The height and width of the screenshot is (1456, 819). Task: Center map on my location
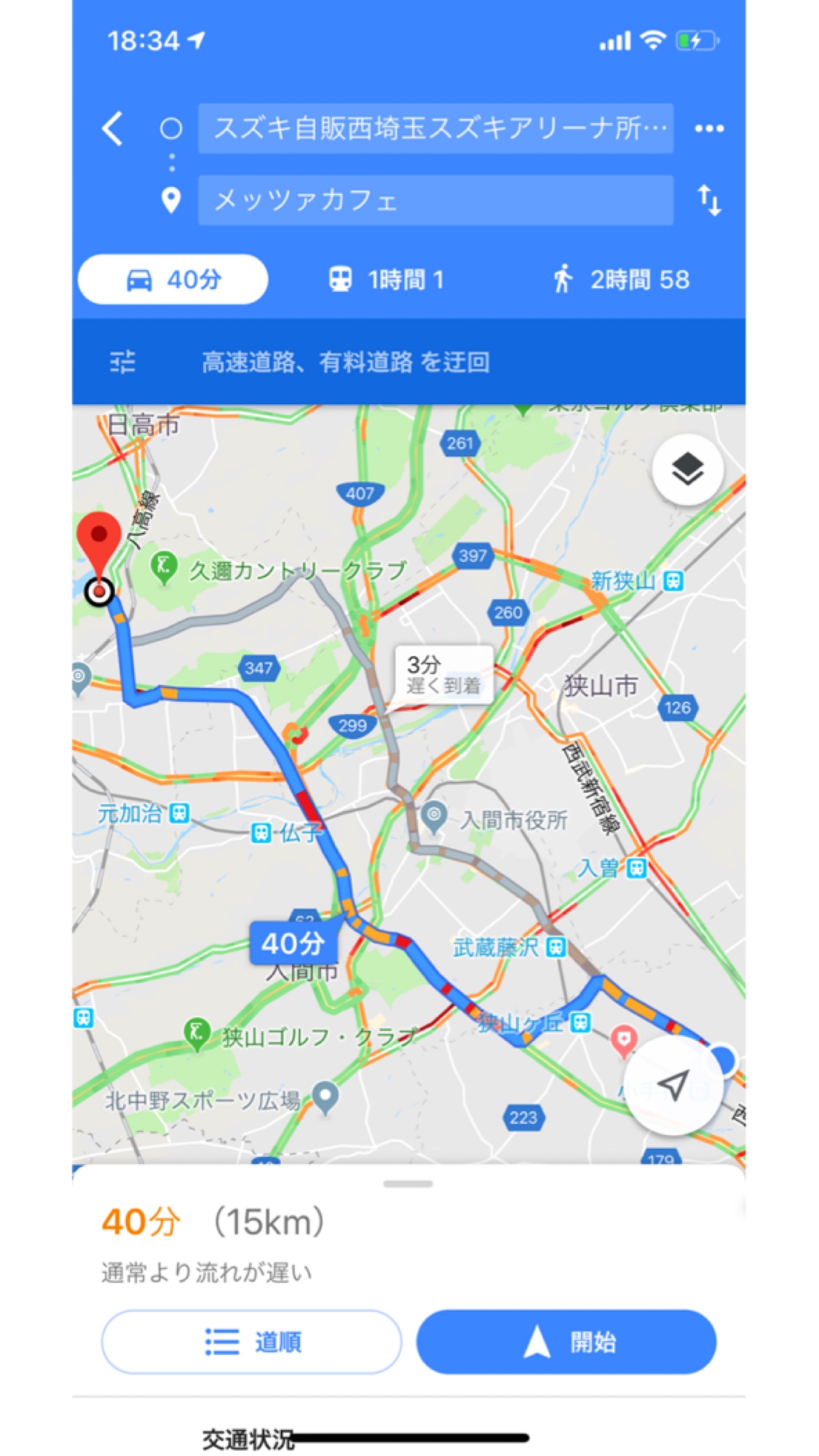pos(673,1085)
